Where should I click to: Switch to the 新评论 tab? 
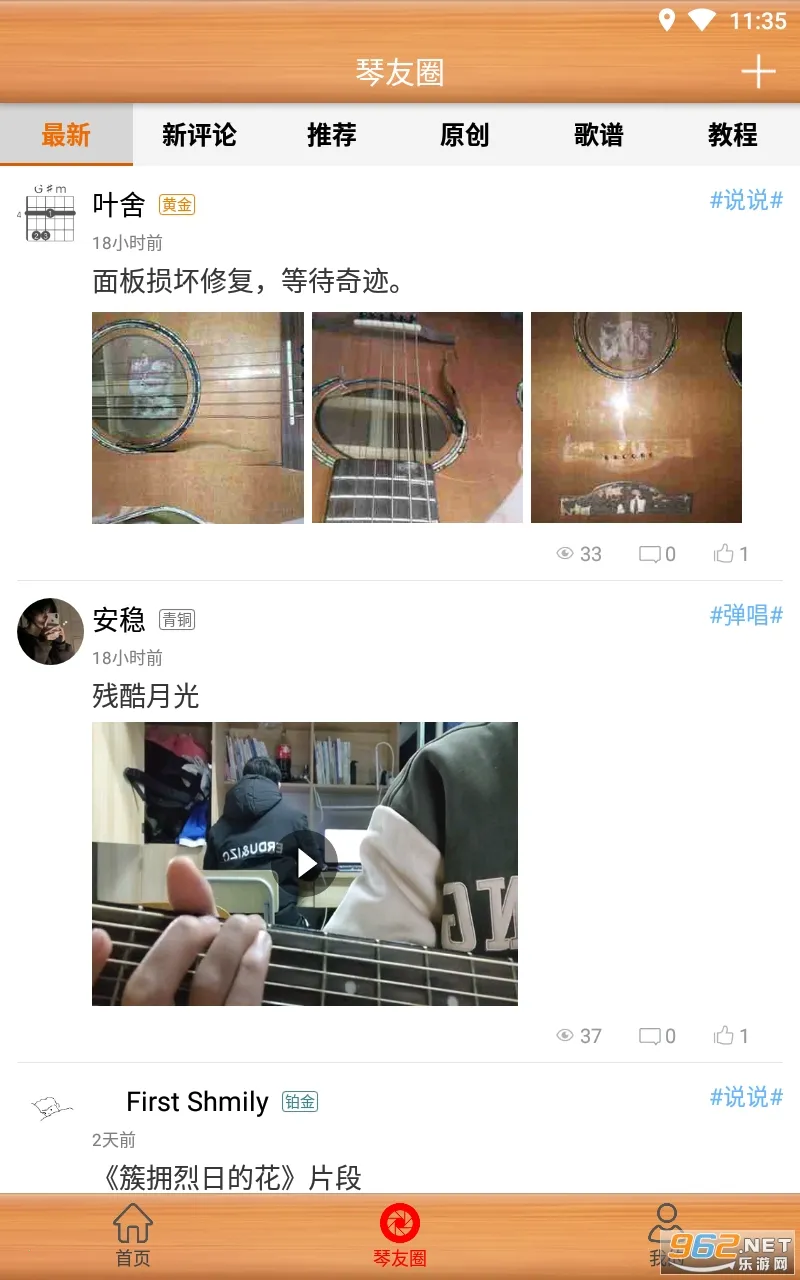tap(199, 135)
